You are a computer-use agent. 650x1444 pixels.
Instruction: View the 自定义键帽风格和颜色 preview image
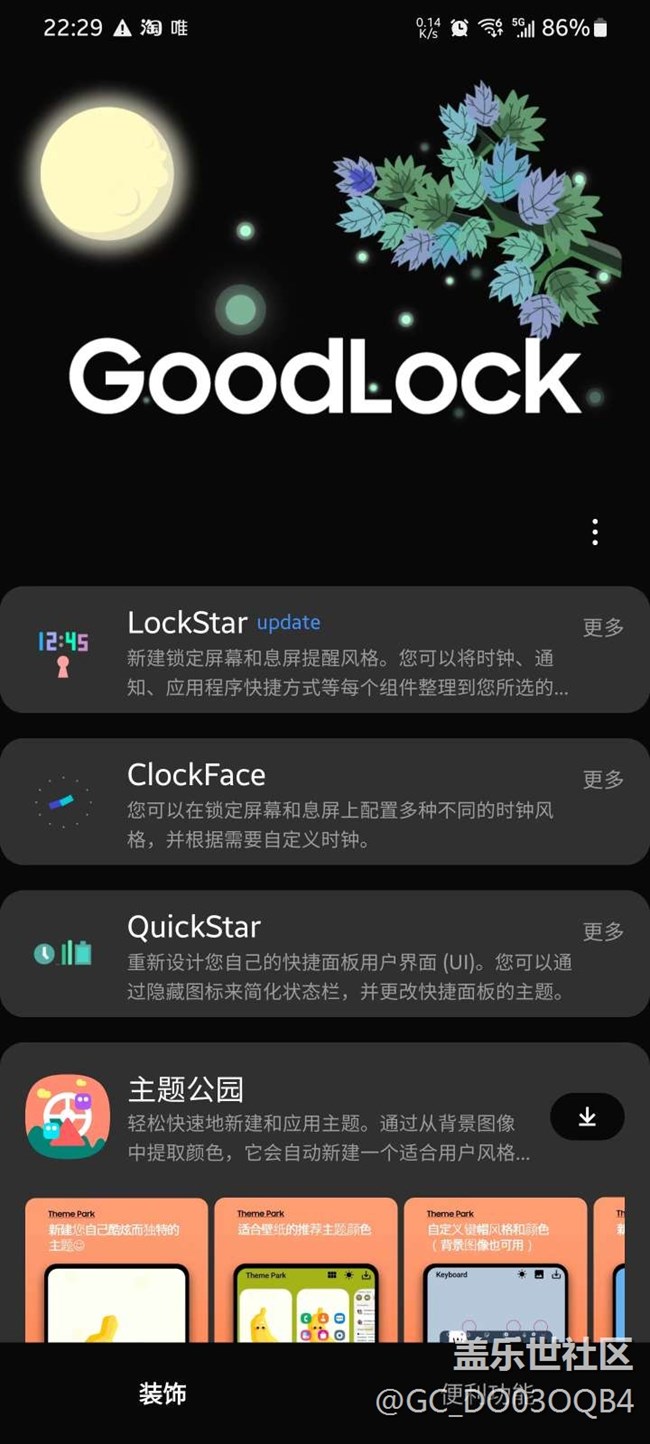pos(494,1270)
